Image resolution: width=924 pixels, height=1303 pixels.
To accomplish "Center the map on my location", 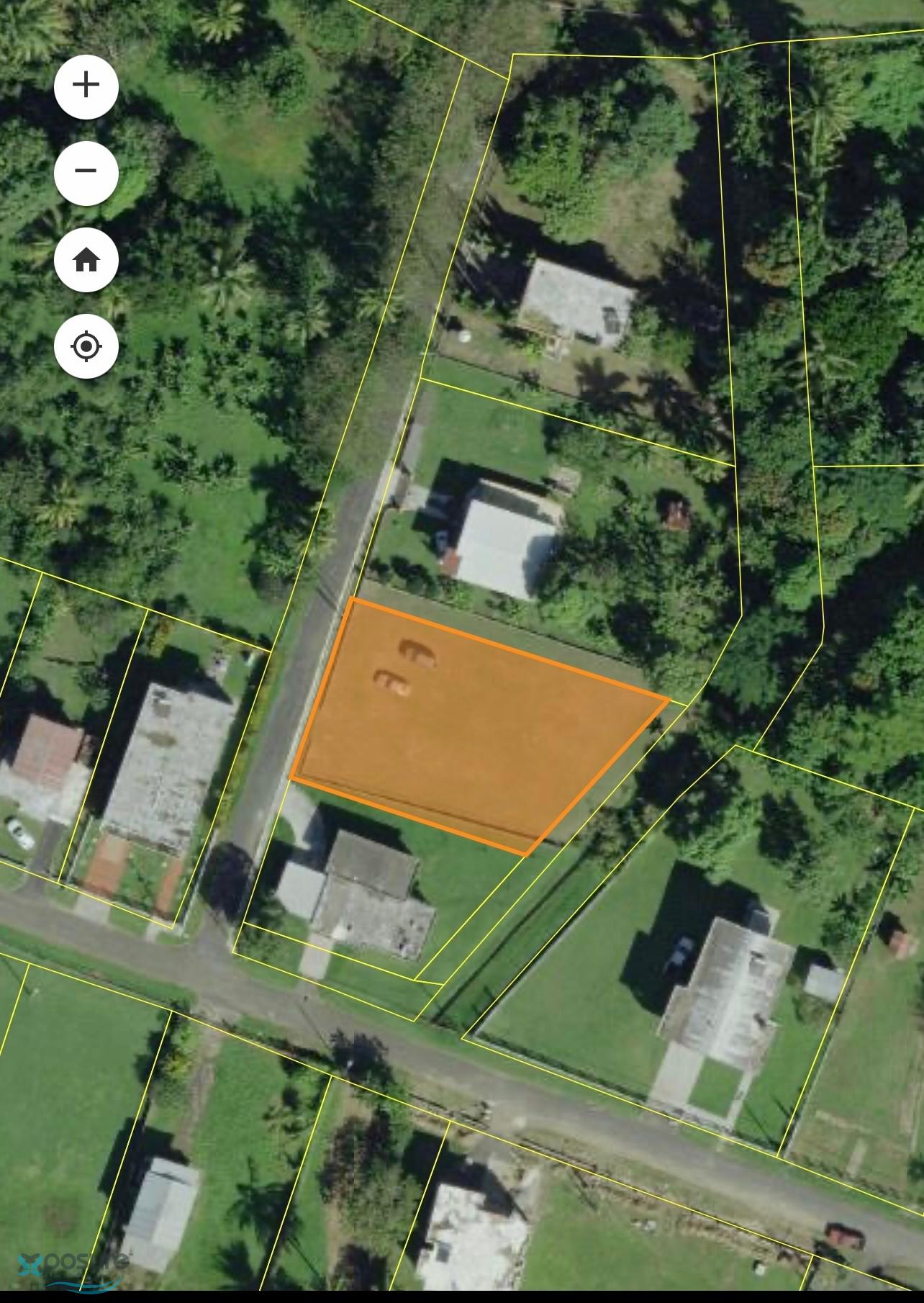I will coord(86,346).
